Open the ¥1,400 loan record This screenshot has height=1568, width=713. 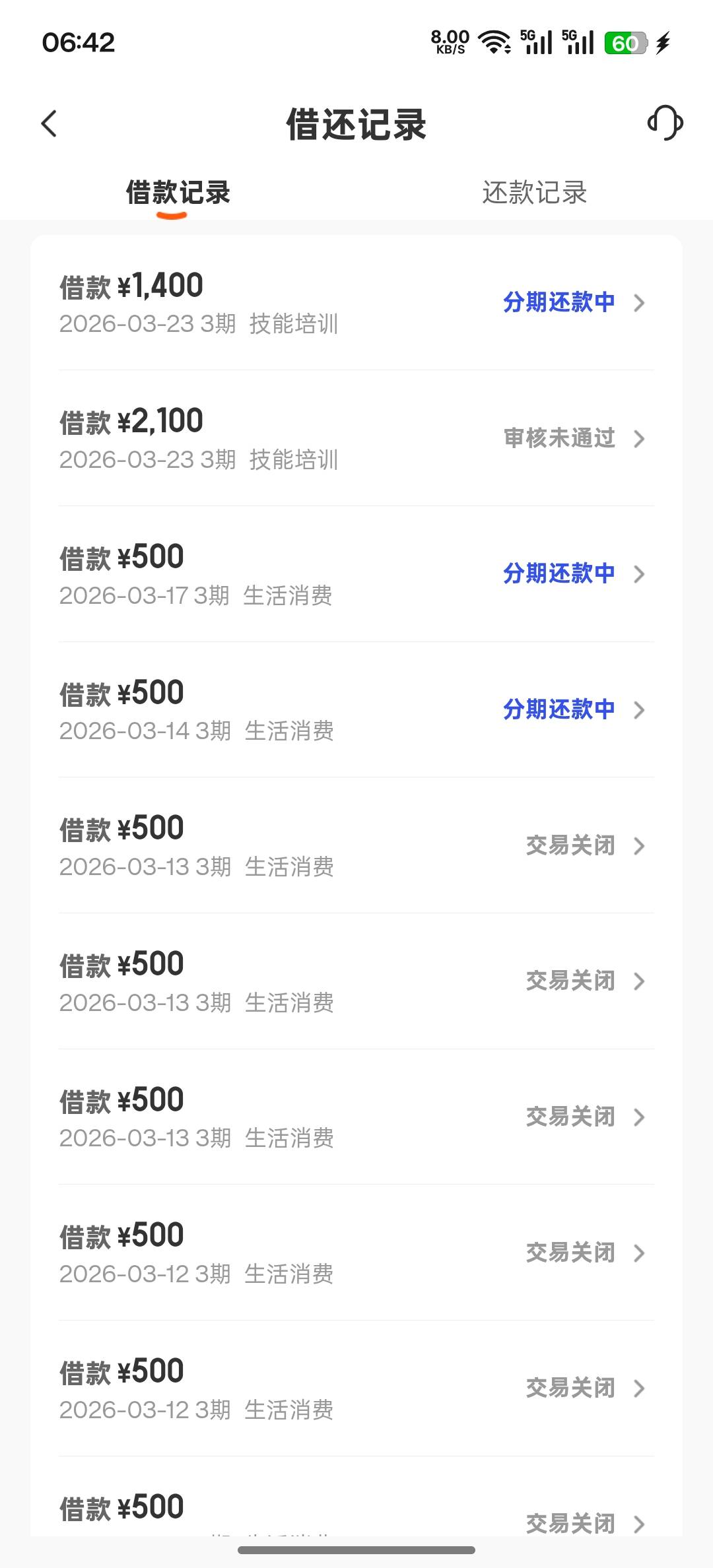point(356,303)
